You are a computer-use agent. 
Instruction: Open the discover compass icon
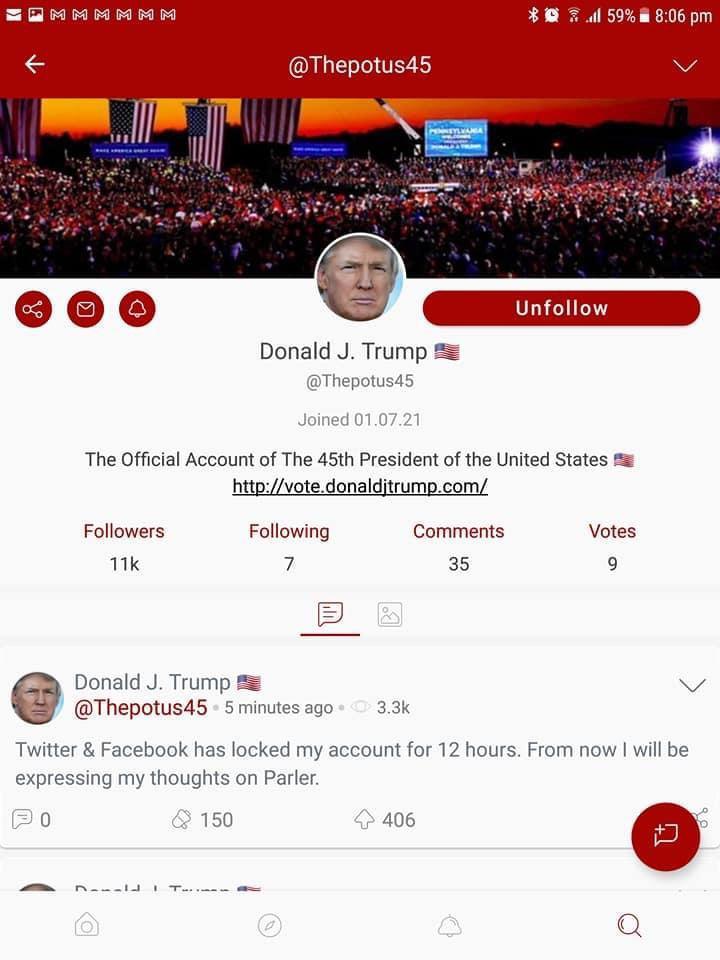pyautogui.click(x=270, y=926)
